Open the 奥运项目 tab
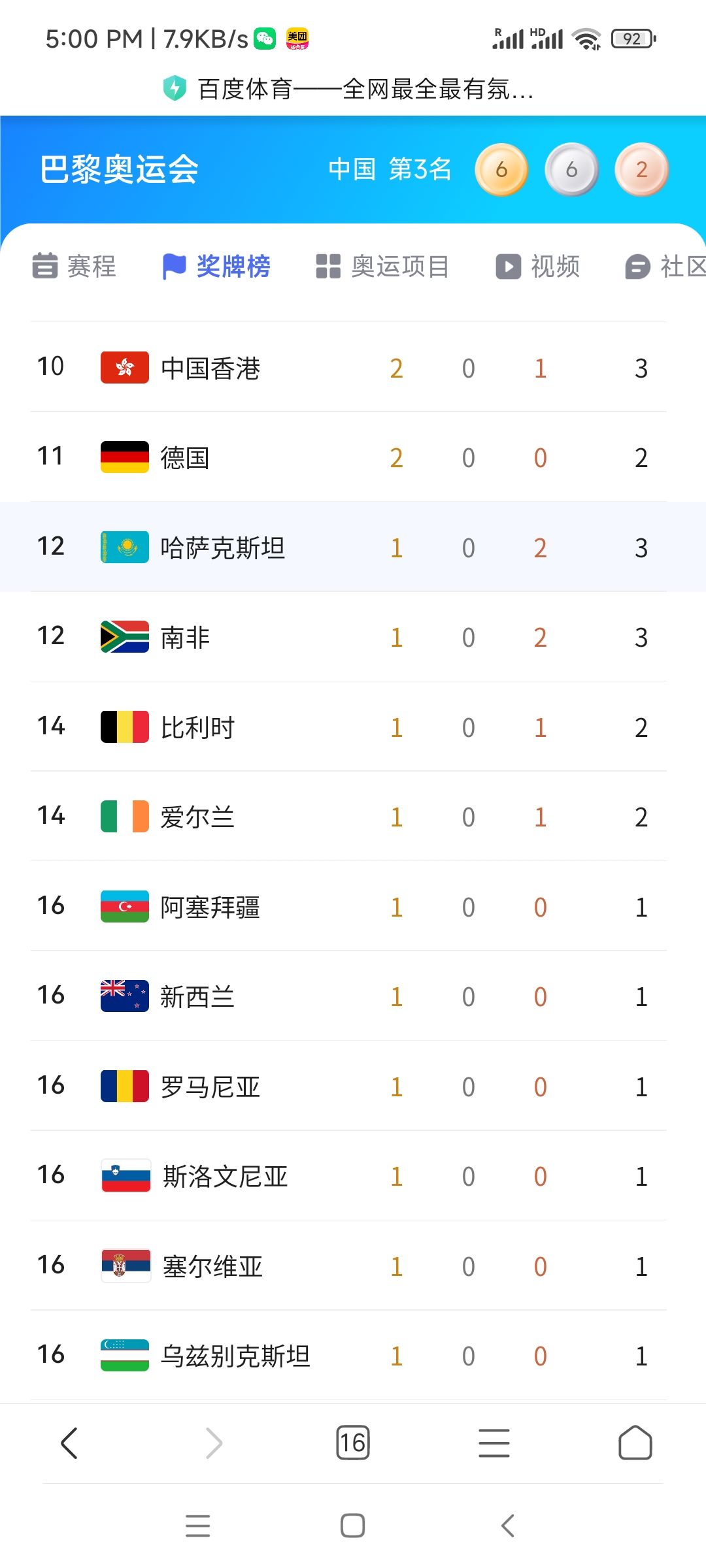This screenshot has width=706, height=1568. point(382,266)
